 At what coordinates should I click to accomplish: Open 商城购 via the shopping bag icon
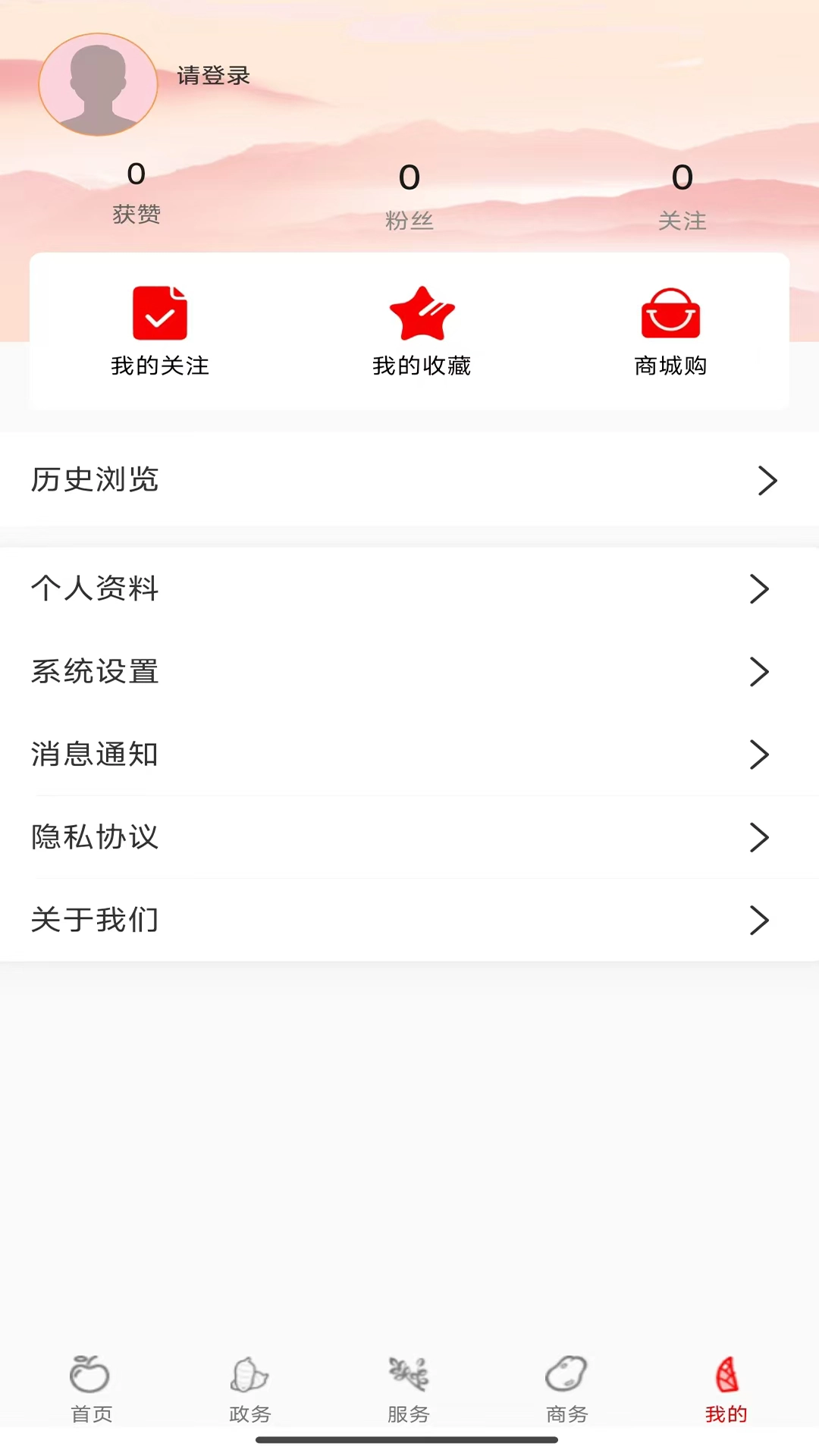(x=670, y=313)
